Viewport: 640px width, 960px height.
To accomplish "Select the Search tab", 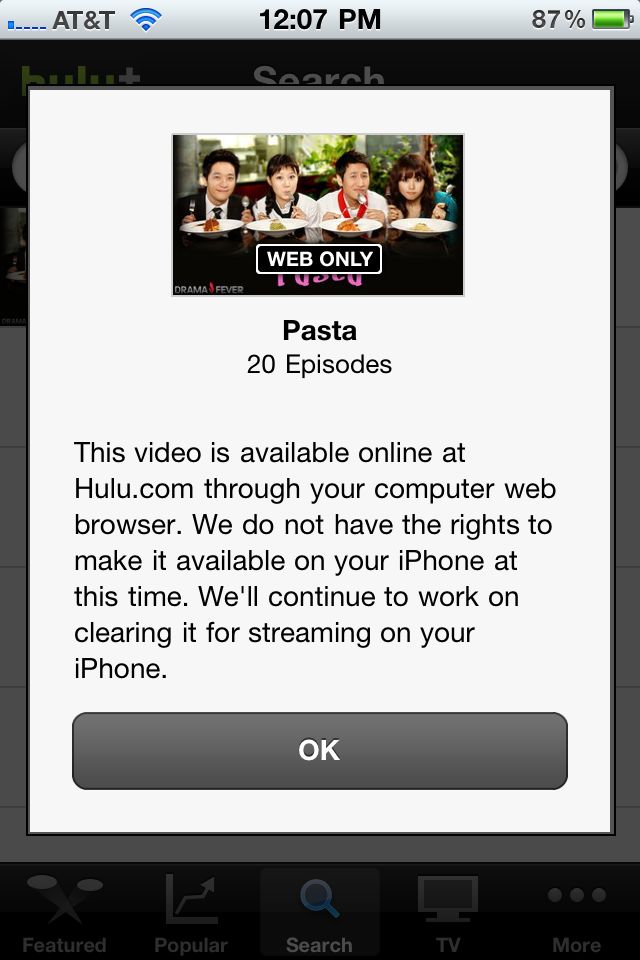I will click(x=319, y=912).
